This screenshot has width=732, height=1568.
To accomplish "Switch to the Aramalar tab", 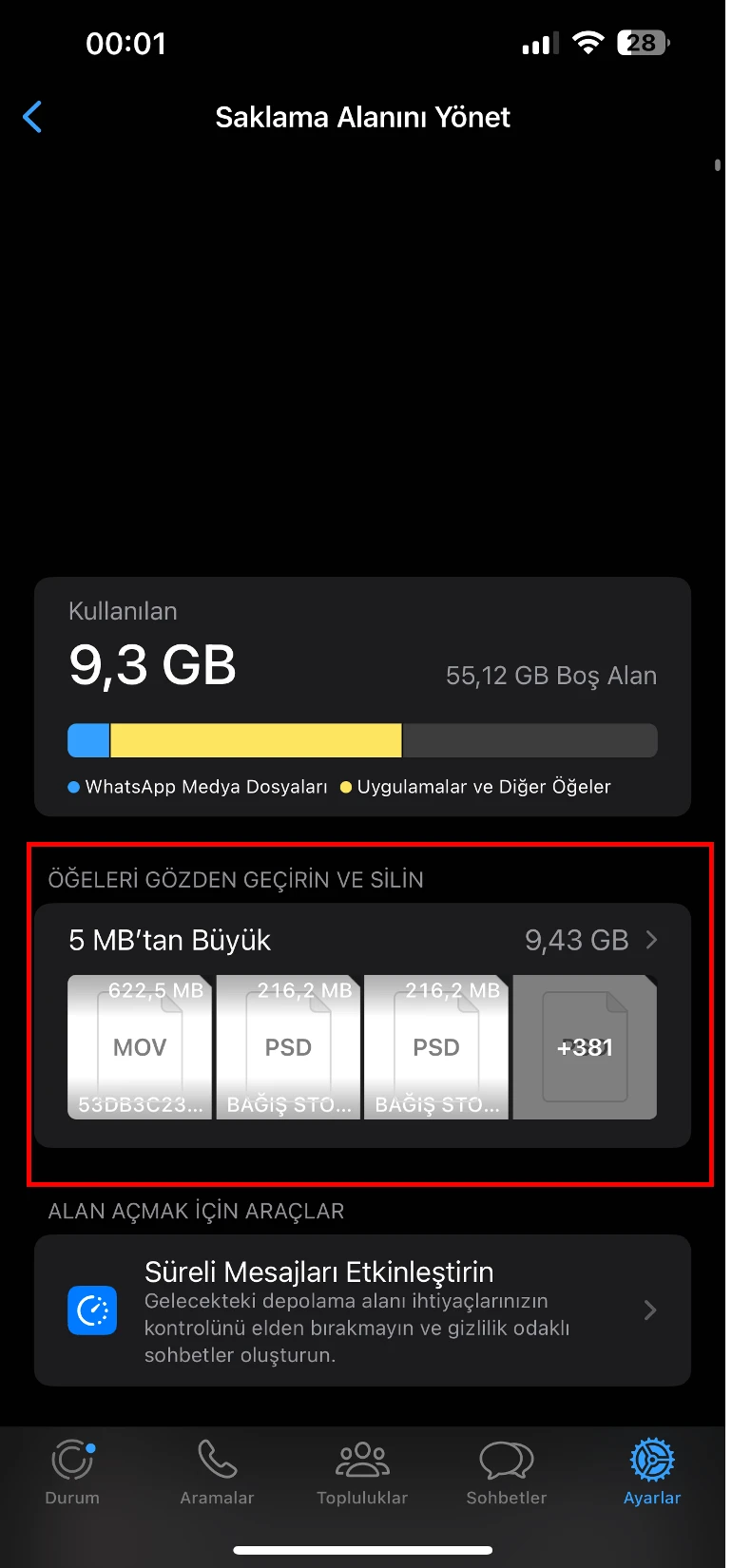I will [x=217, y=1471].
